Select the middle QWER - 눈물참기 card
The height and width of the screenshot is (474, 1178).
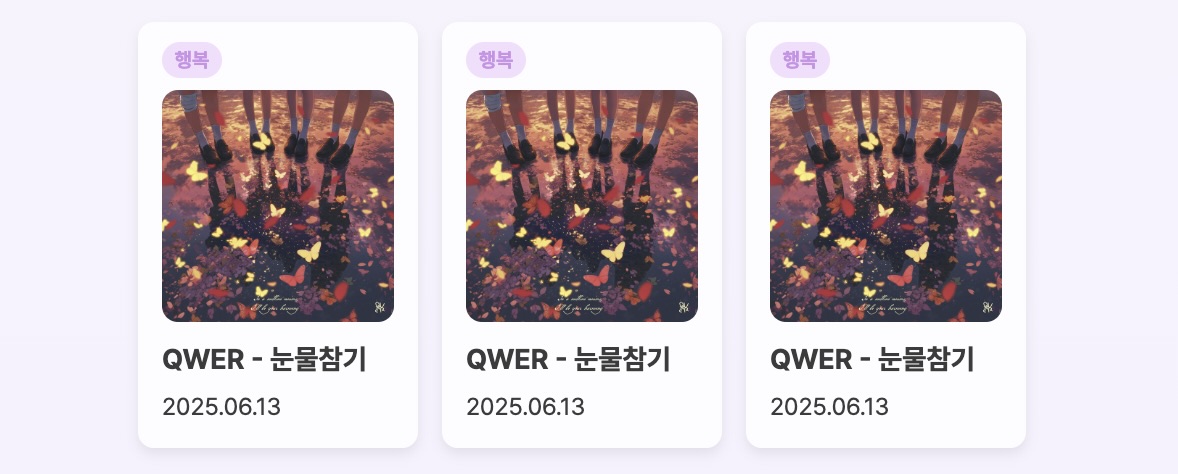[581, 235]
